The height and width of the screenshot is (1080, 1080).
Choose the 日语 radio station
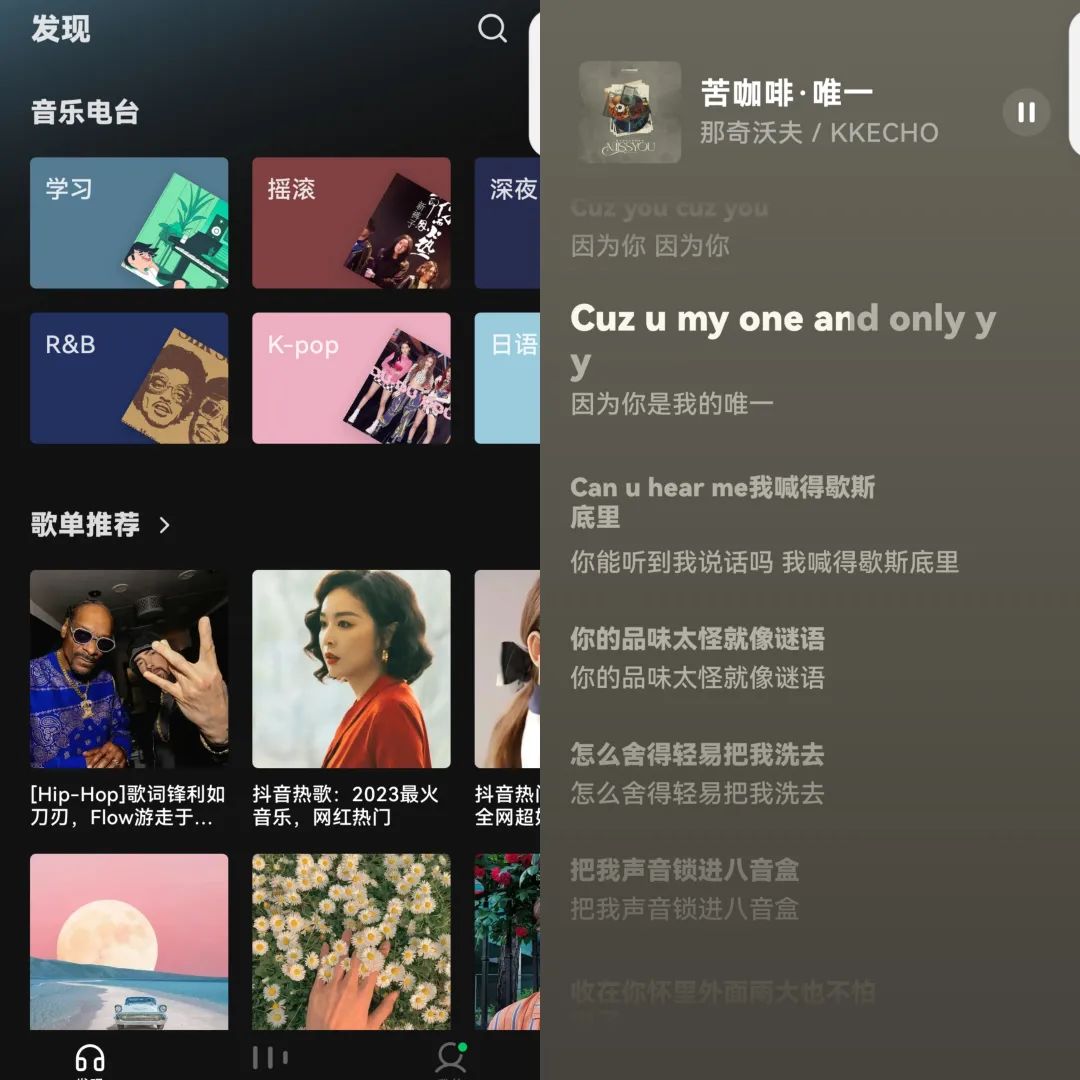tap(508, 378)
